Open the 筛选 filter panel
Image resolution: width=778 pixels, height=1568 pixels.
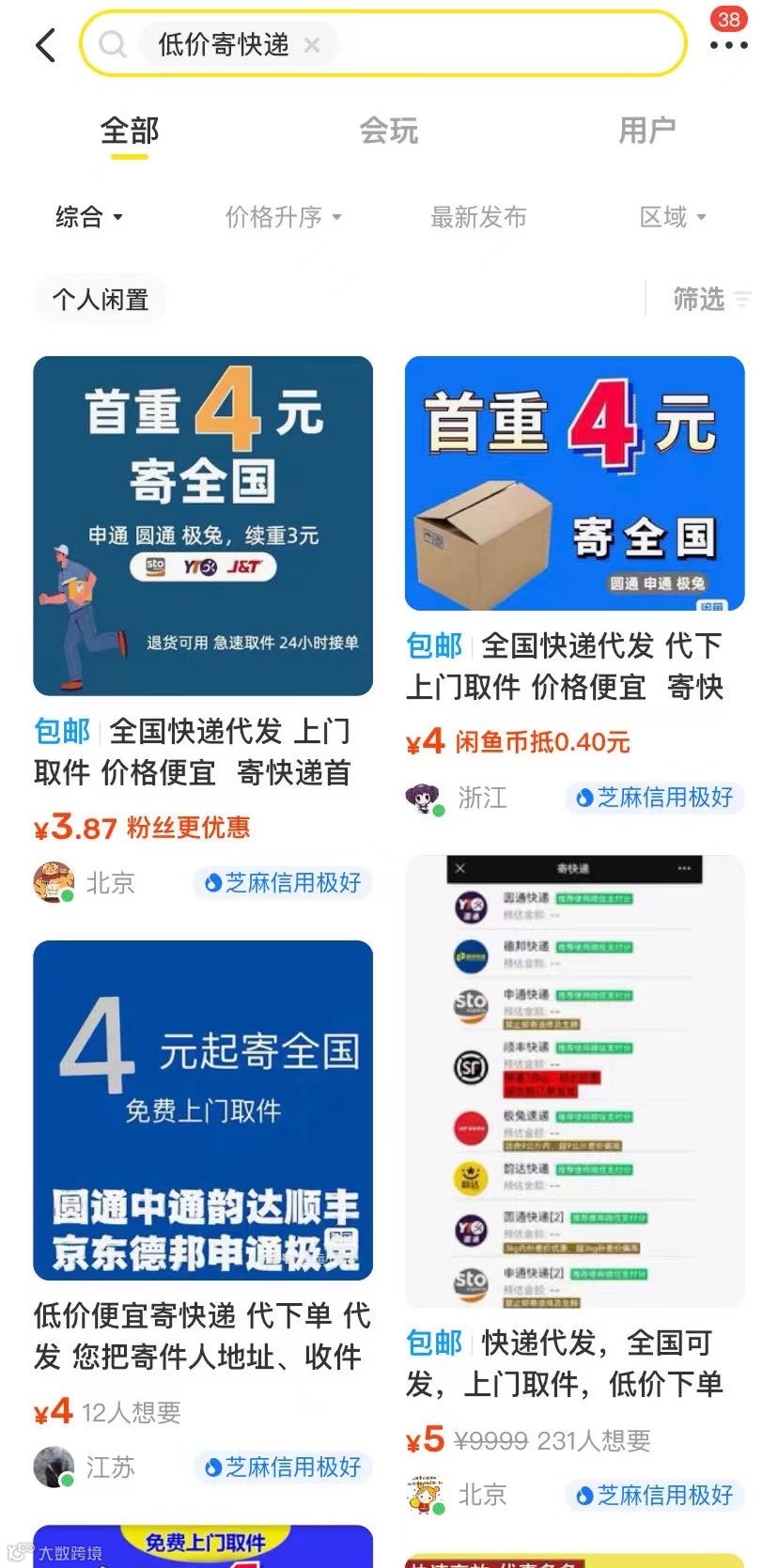tap(703, 300)
